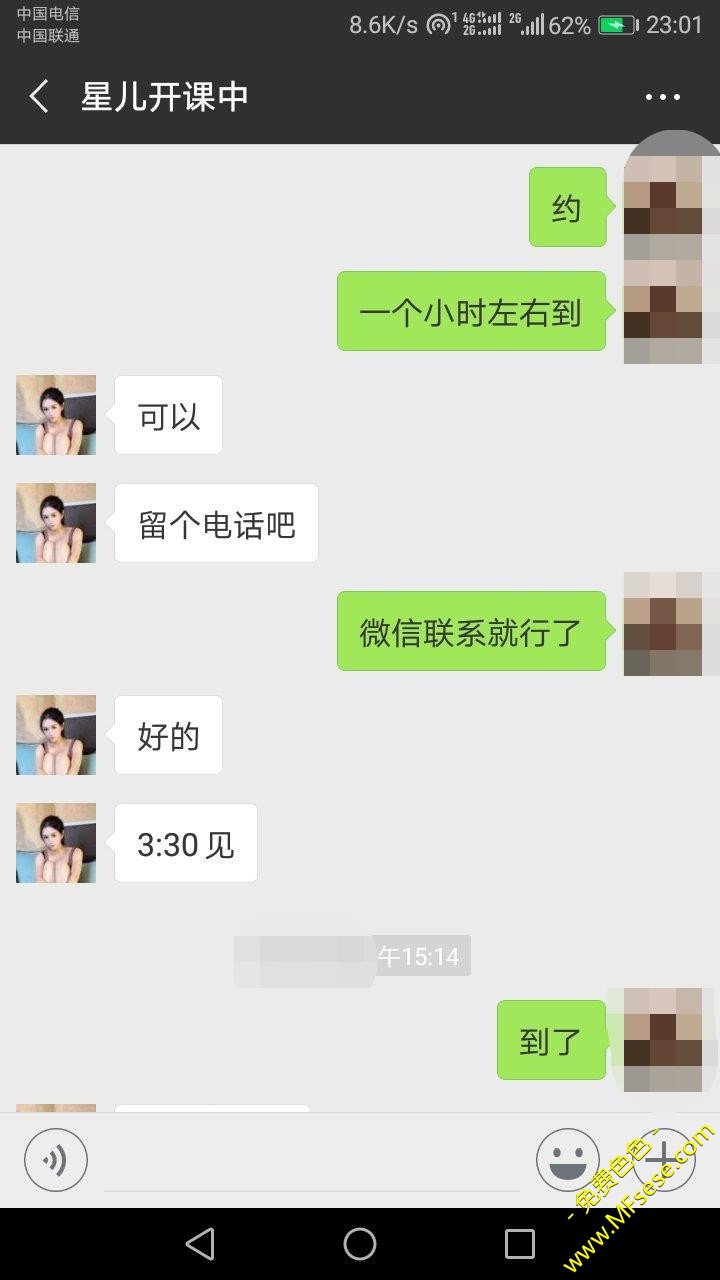Open the emoji picker
720x1280 pixels.
click(x=567, y=1160)
